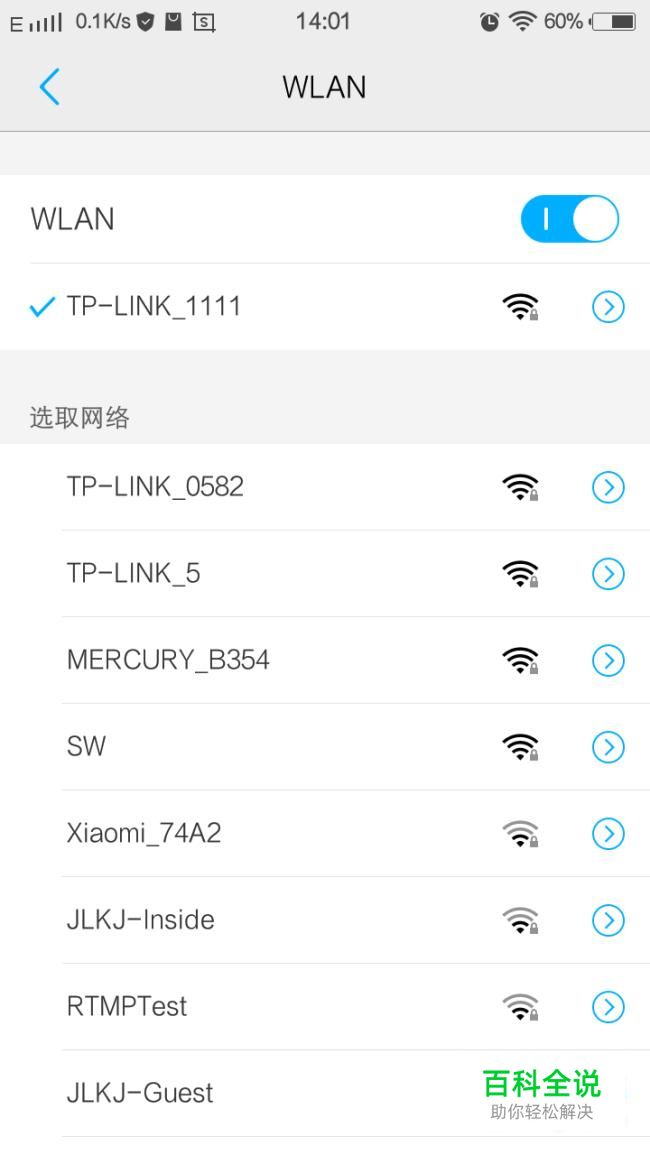The image size is (650, 1155).
Task: Show details arrow for MERCURY_B354
Action: [608, 660]
